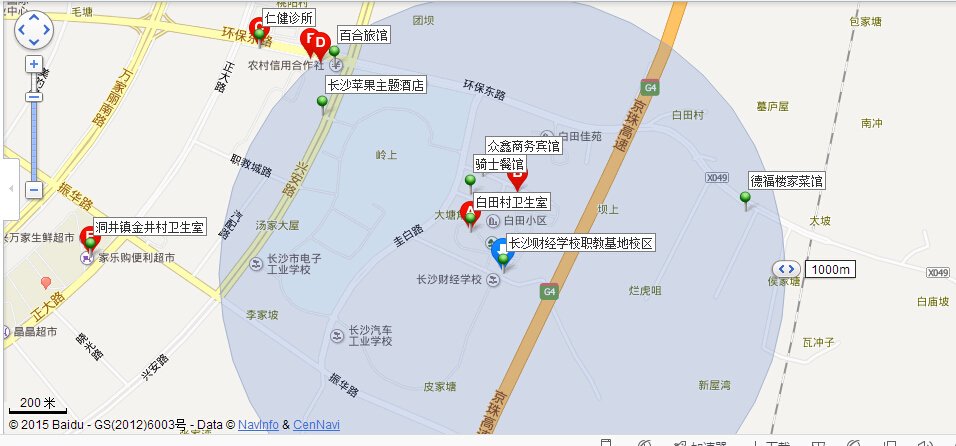Select red marker B near 众鑫商务宾馆

tap(517, 180)
